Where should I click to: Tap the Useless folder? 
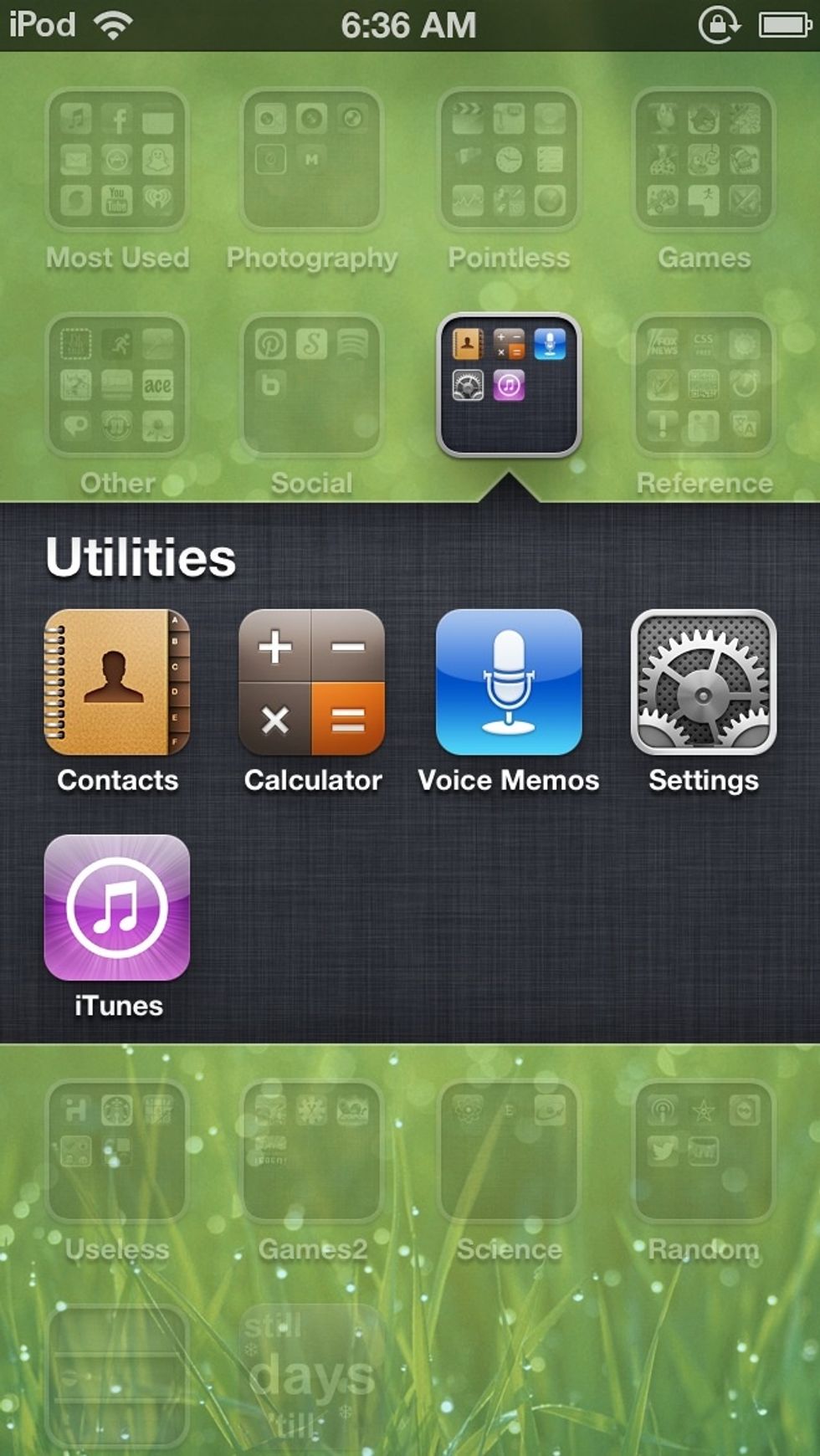tap(117, 1151)
